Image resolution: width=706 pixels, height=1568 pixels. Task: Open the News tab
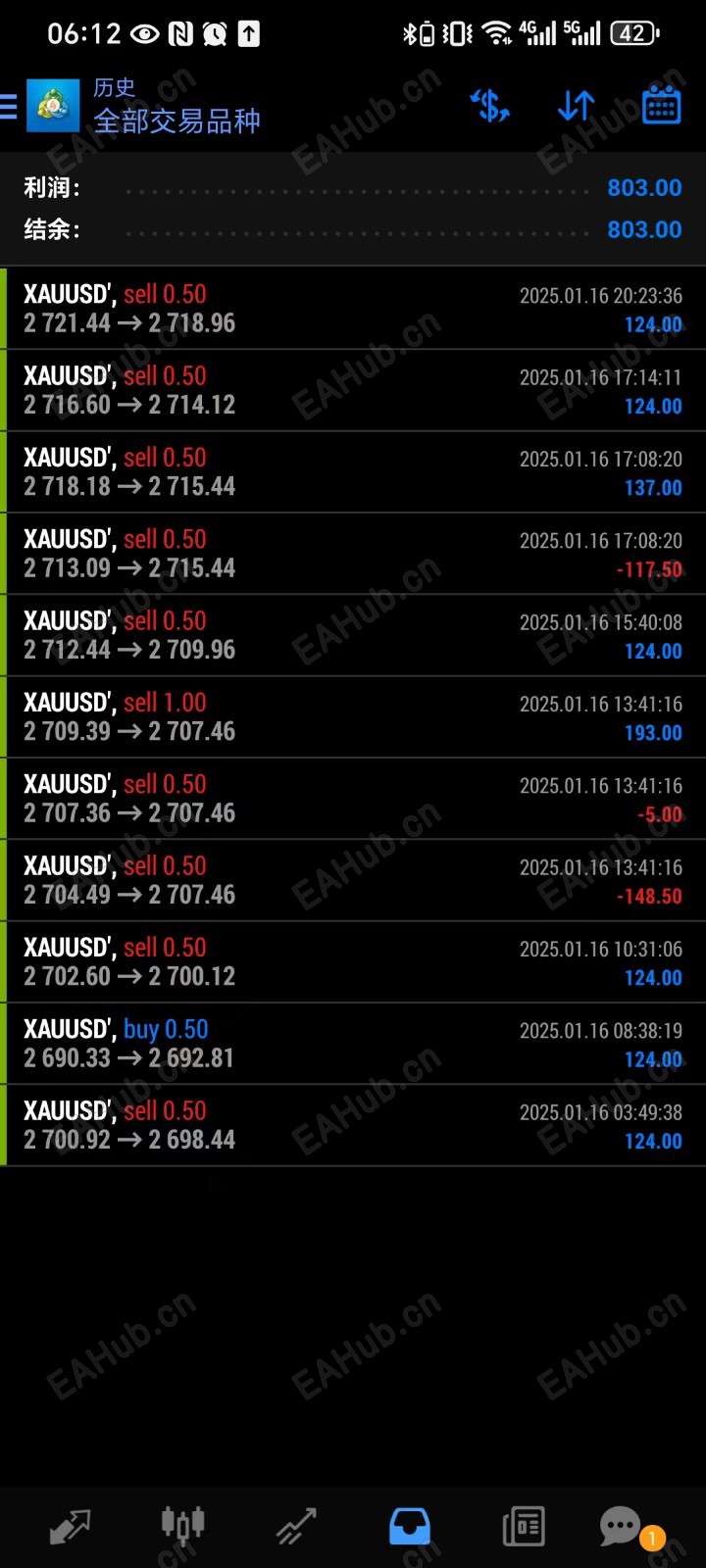click(524, 1526)
